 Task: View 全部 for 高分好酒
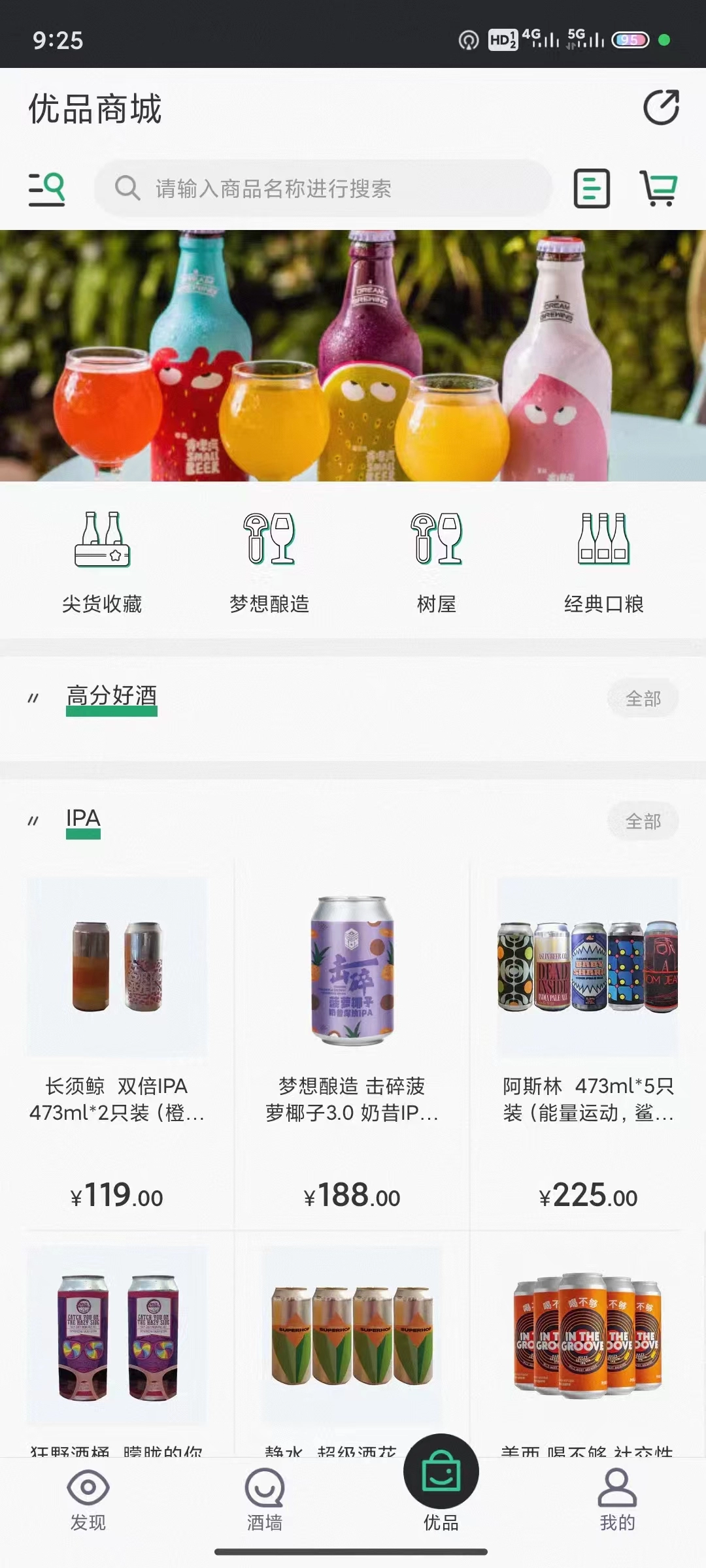click(x=643, y=698)
